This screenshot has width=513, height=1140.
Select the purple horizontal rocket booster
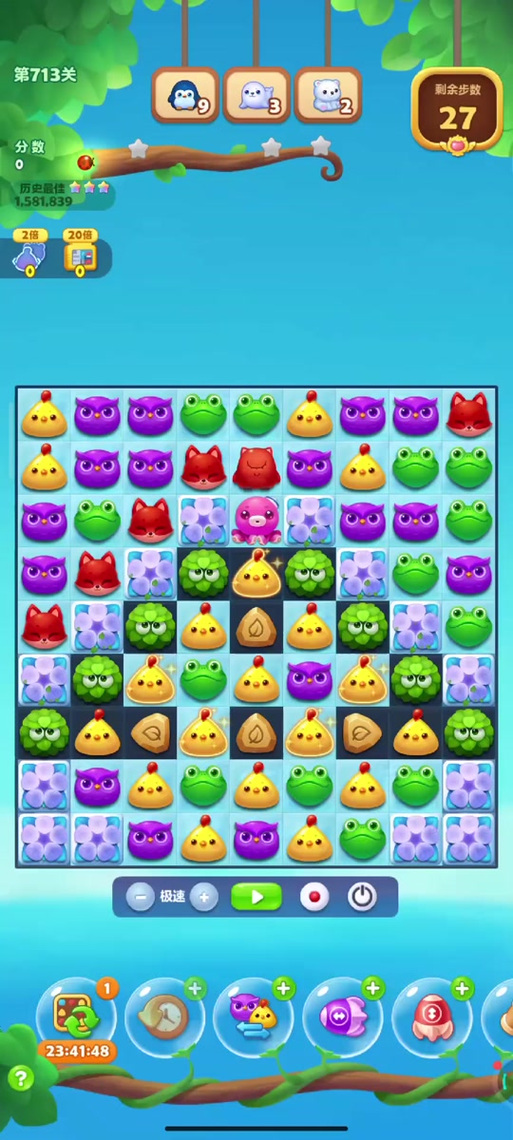point(342,1016)
